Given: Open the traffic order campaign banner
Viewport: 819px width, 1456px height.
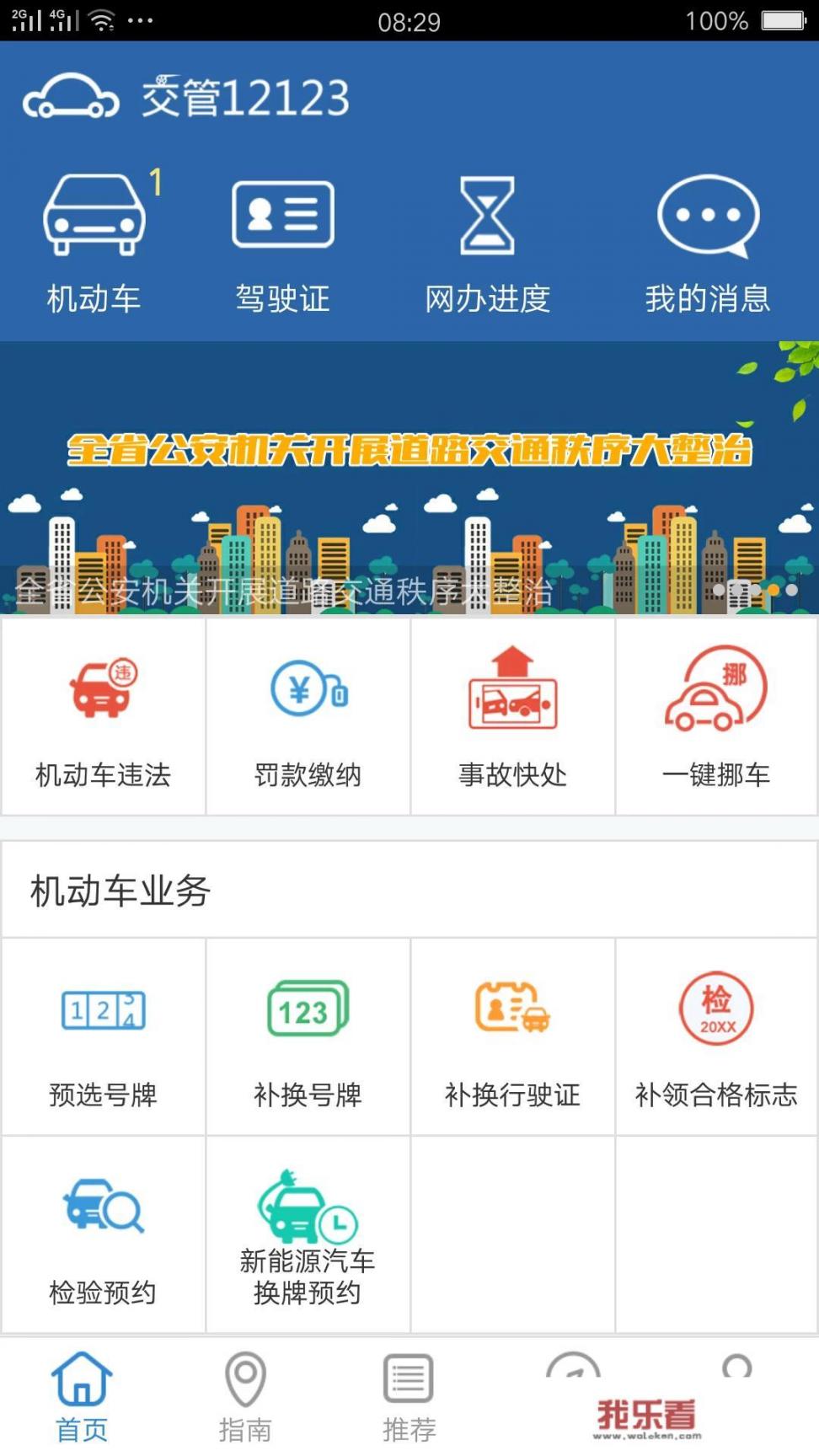Looking at the screenshot, I should tap(409, 478).
